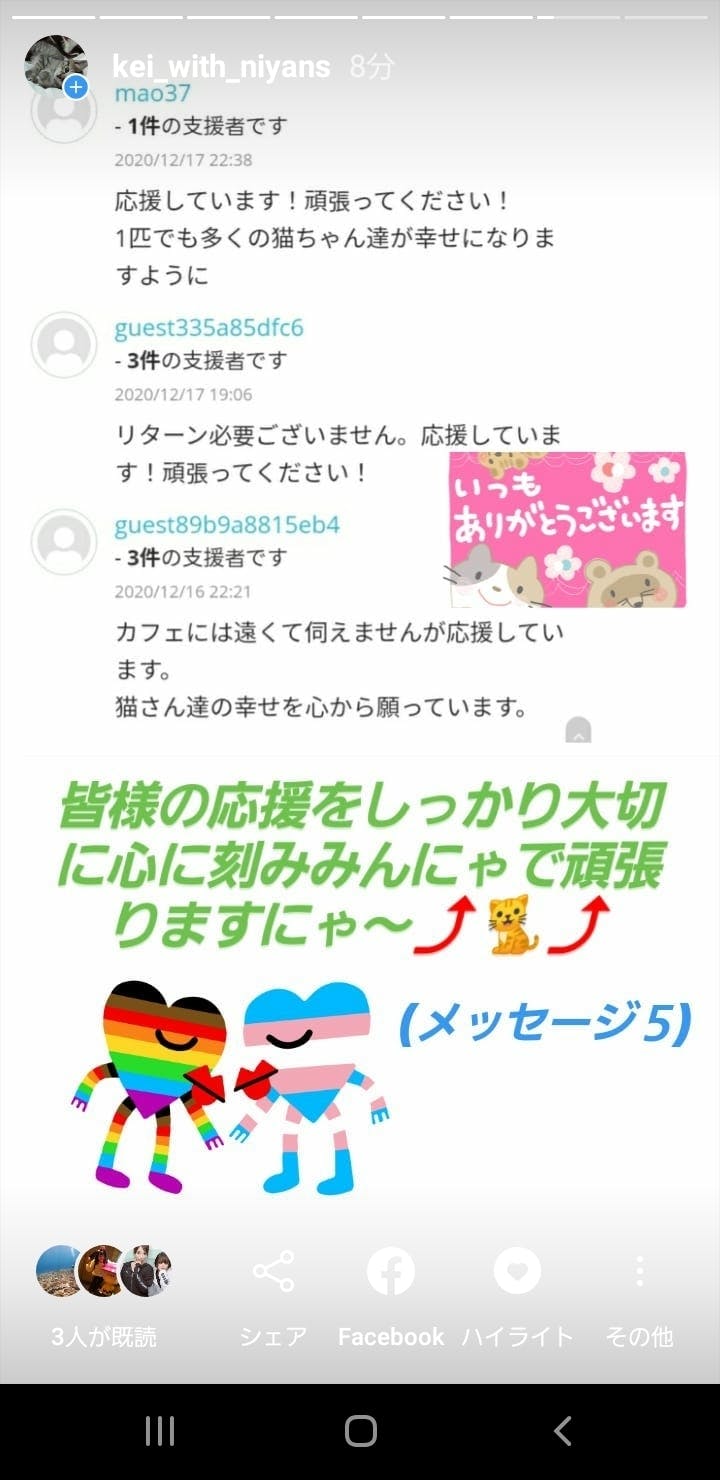
Task: Go back with system back button
Action: click(x=563, y=1431)
